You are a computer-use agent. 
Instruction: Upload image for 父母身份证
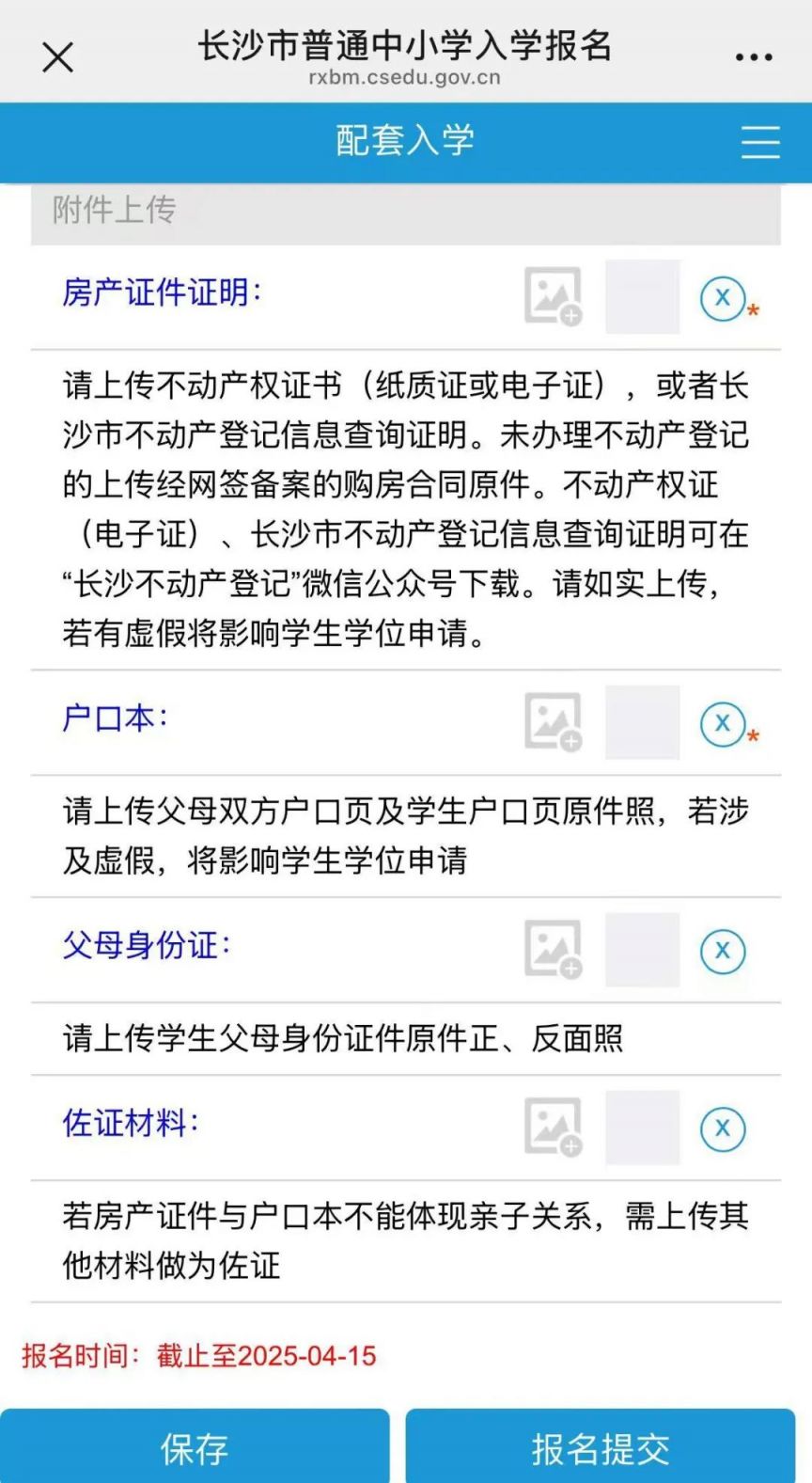pos(553,950)
